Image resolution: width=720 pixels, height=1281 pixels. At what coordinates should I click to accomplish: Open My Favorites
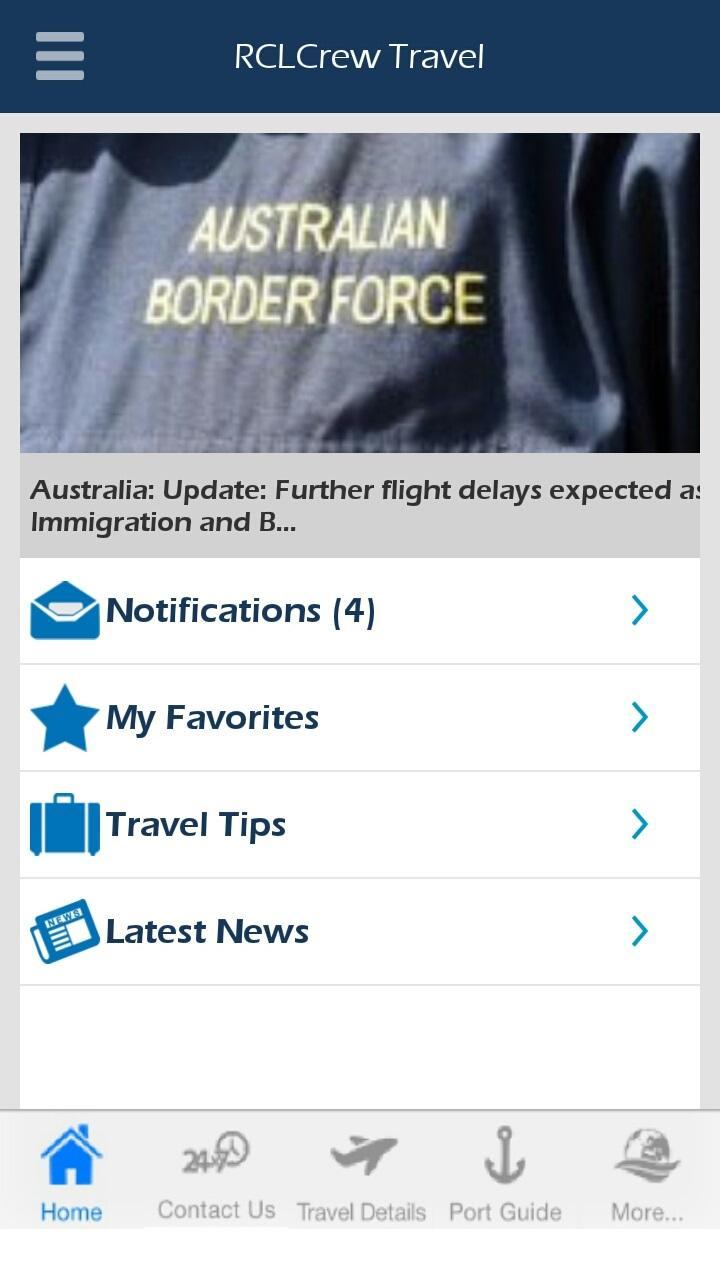click(x=360, y=718)
